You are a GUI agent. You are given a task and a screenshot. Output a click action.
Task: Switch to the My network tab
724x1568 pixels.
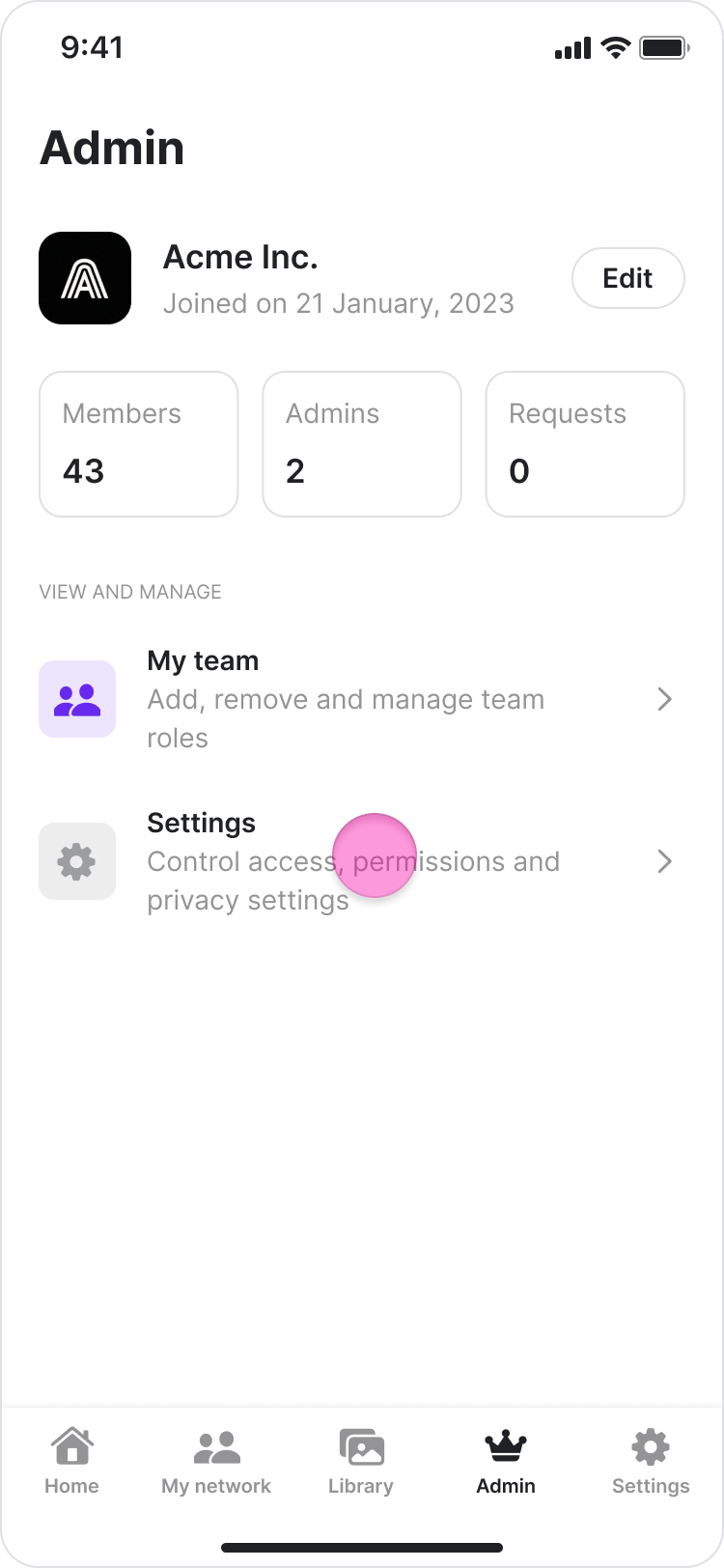pos(216,1462)
